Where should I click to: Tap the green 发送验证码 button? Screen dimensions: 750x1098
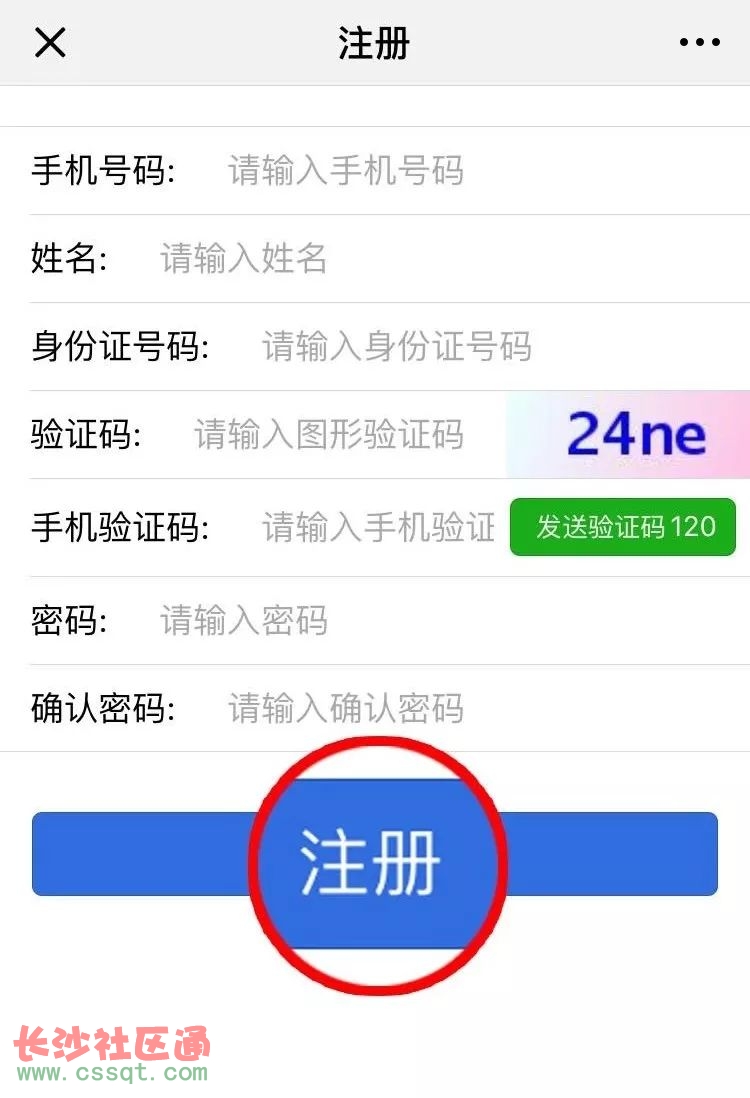tap(623, 527)
